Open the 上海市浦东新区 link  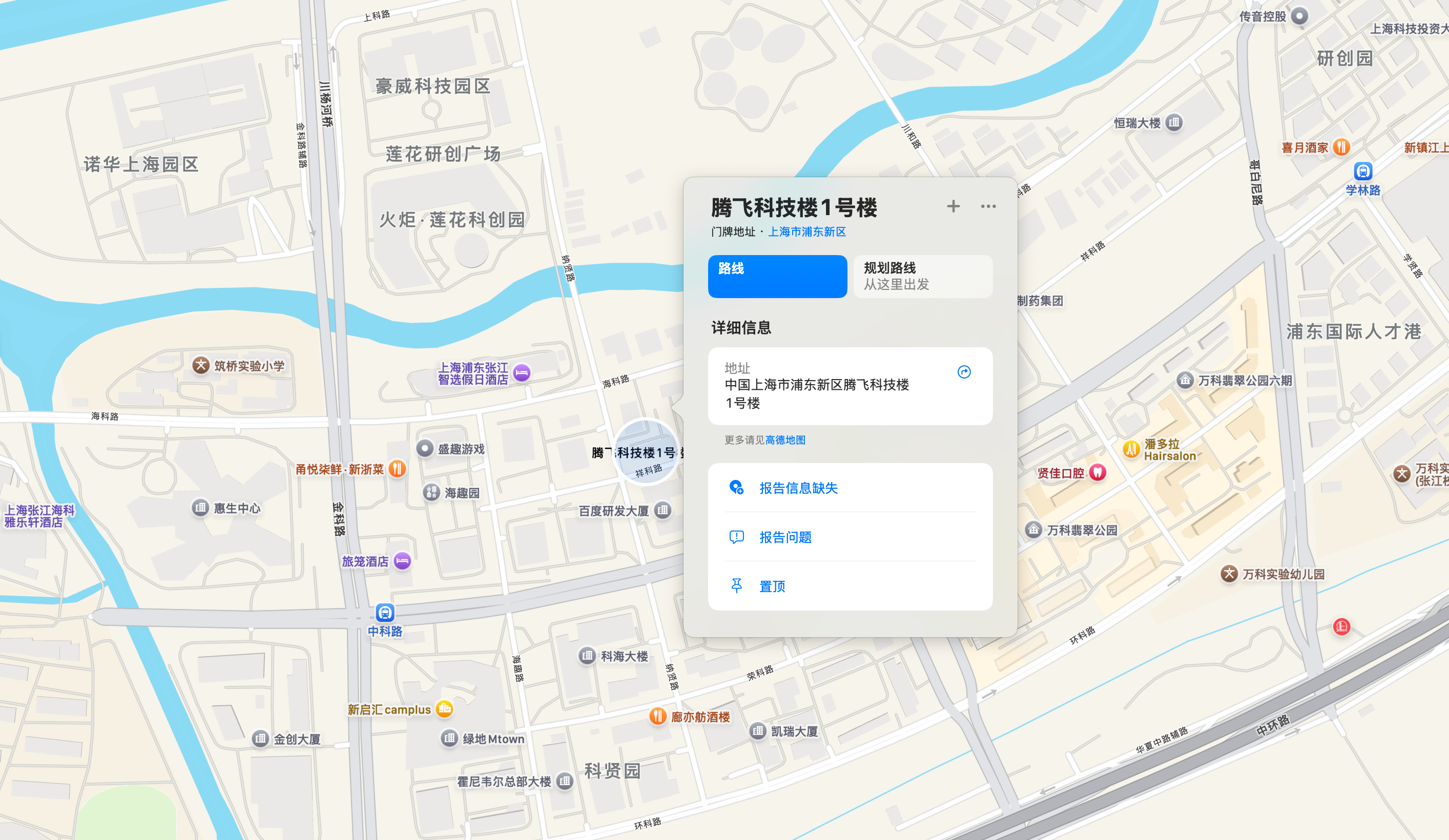coord(806,232)
